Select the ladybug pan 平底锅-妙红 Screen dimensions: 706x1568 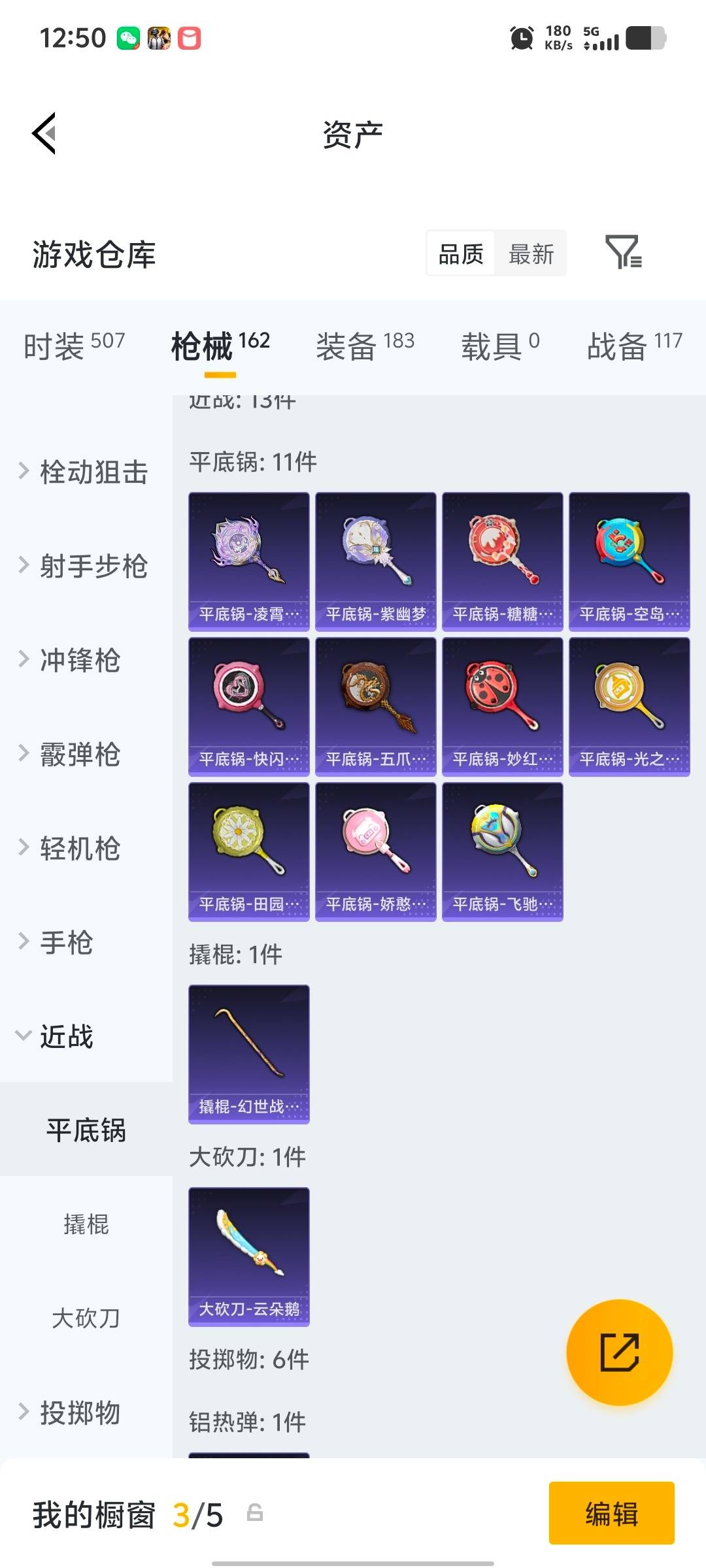[x=502, y=706]
